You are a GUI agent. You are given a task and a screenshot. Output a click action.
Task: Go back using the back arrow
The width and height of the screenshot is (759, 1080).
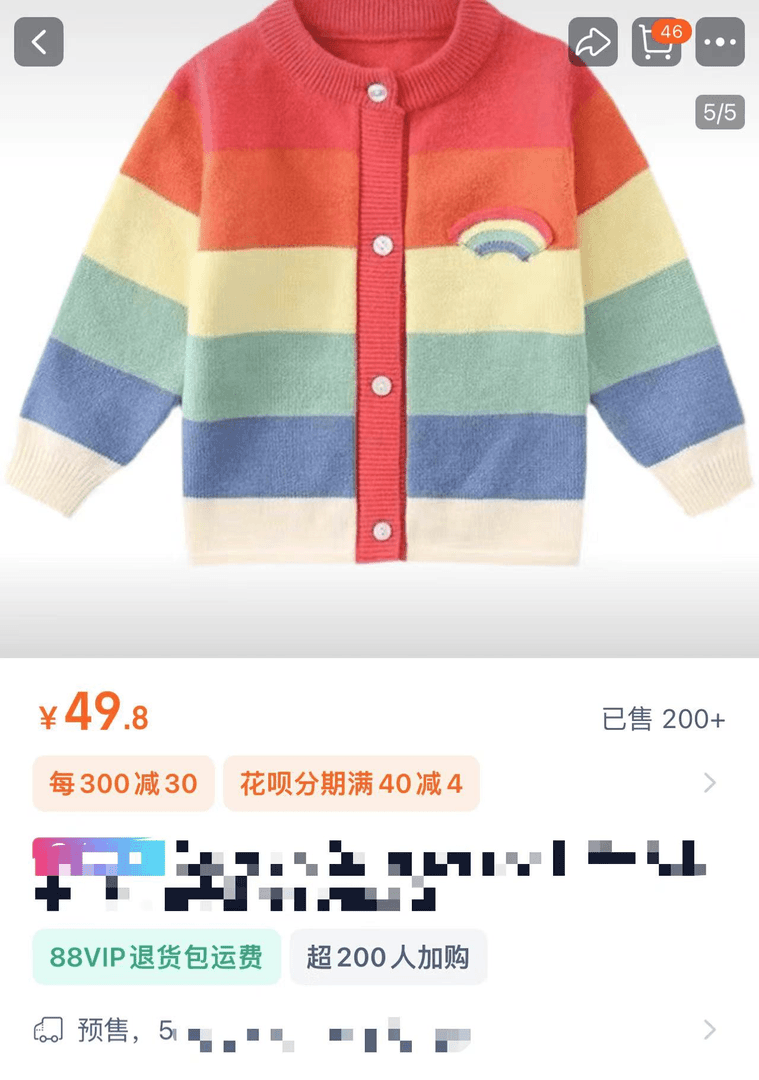[x=38, y=42]
